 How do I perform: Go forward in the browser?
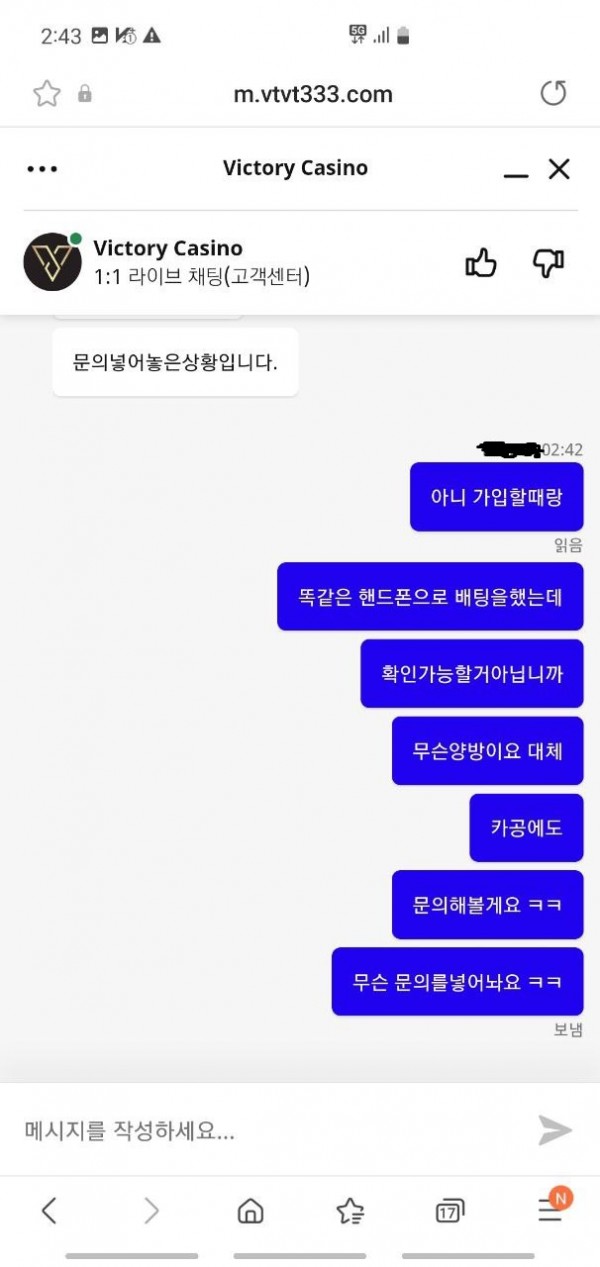pyautogui.click(x=151, y=1211)
